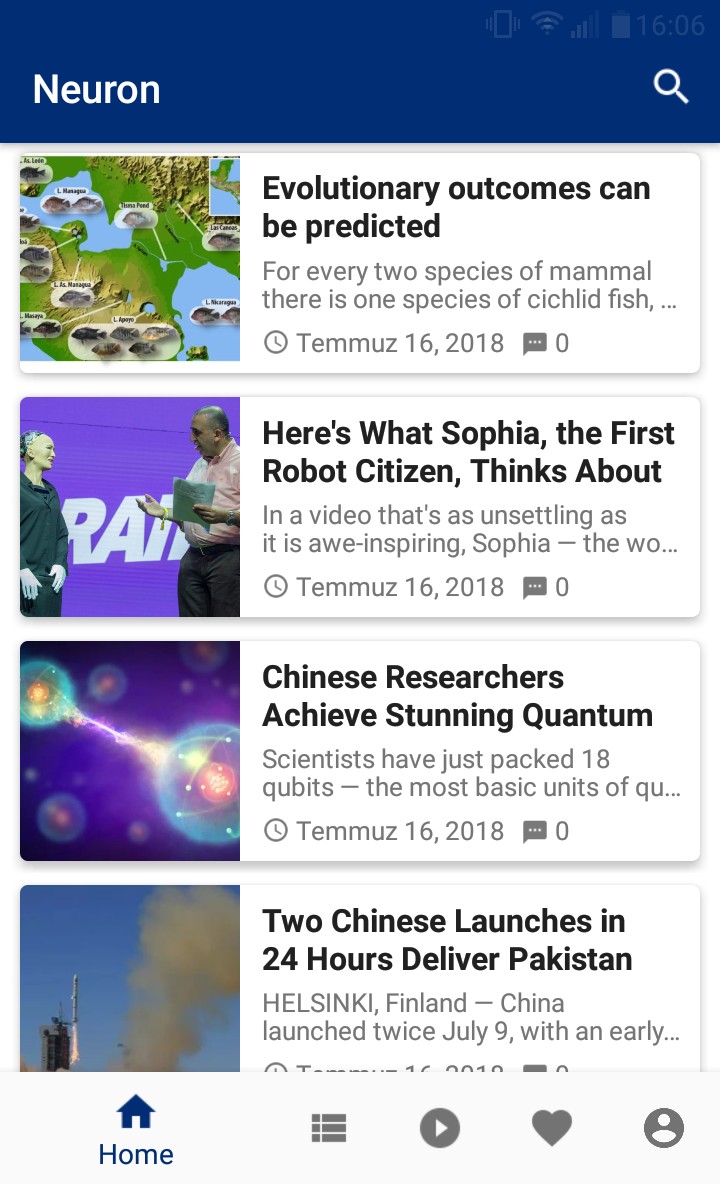The width and height of the screenshot is (720, 1184).
Task: Switch to the list view tab
Action: [328, 1128]
